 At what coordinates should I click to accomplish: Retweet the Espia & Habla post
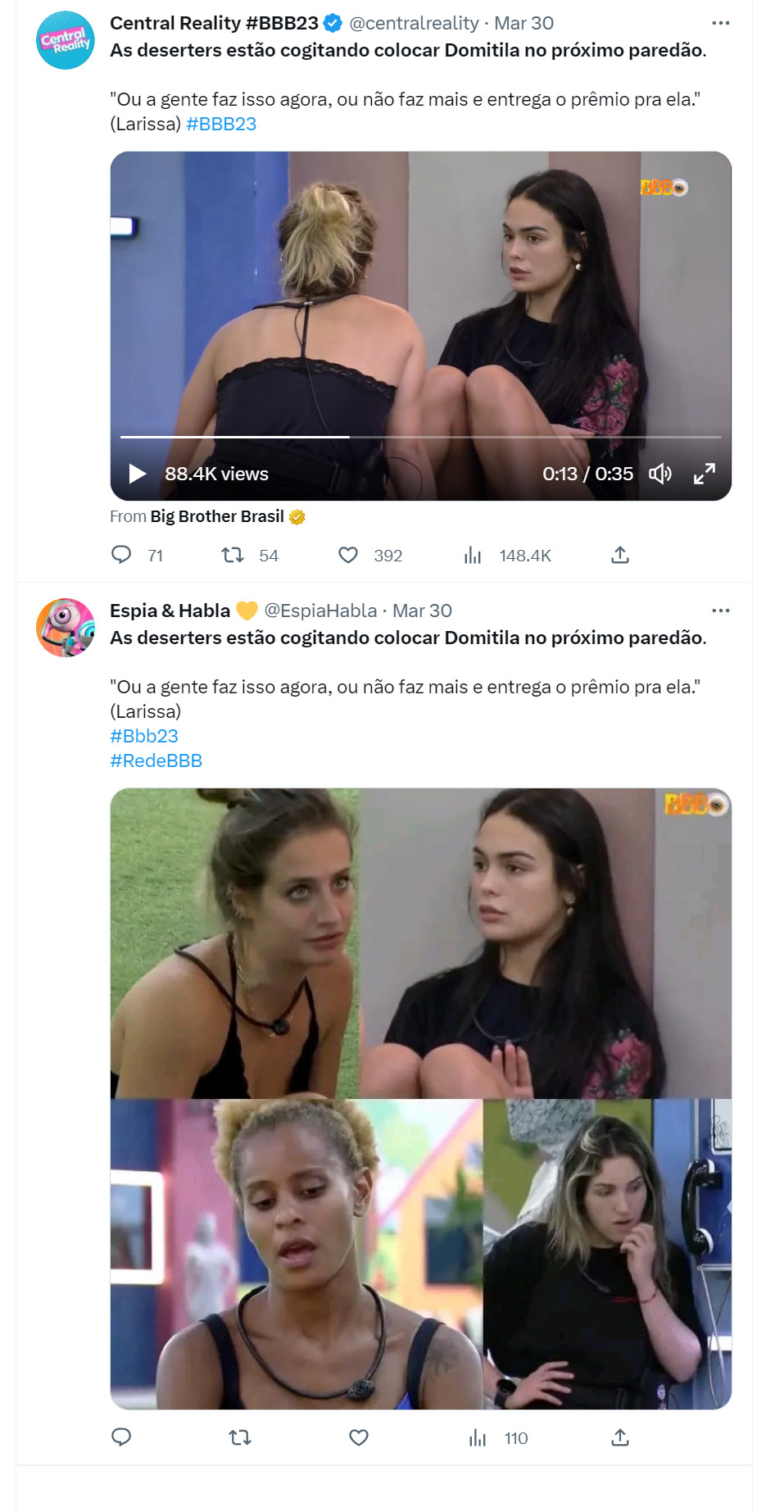click(240, 1437)
